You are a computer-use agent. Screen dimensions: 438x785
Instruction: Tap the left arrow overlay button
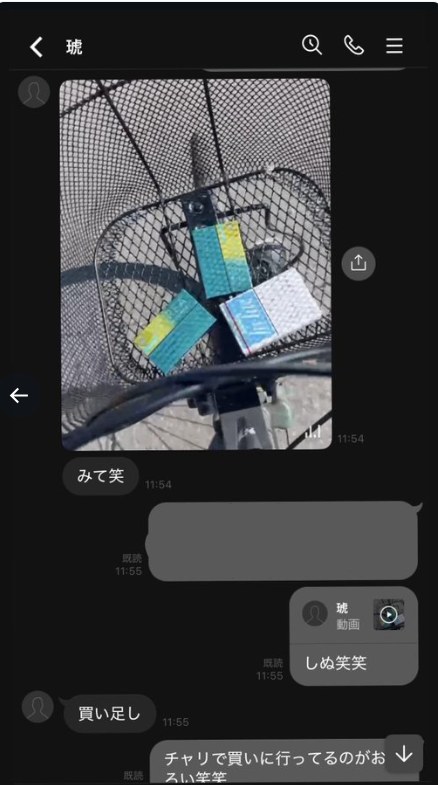tap(19, 396)
